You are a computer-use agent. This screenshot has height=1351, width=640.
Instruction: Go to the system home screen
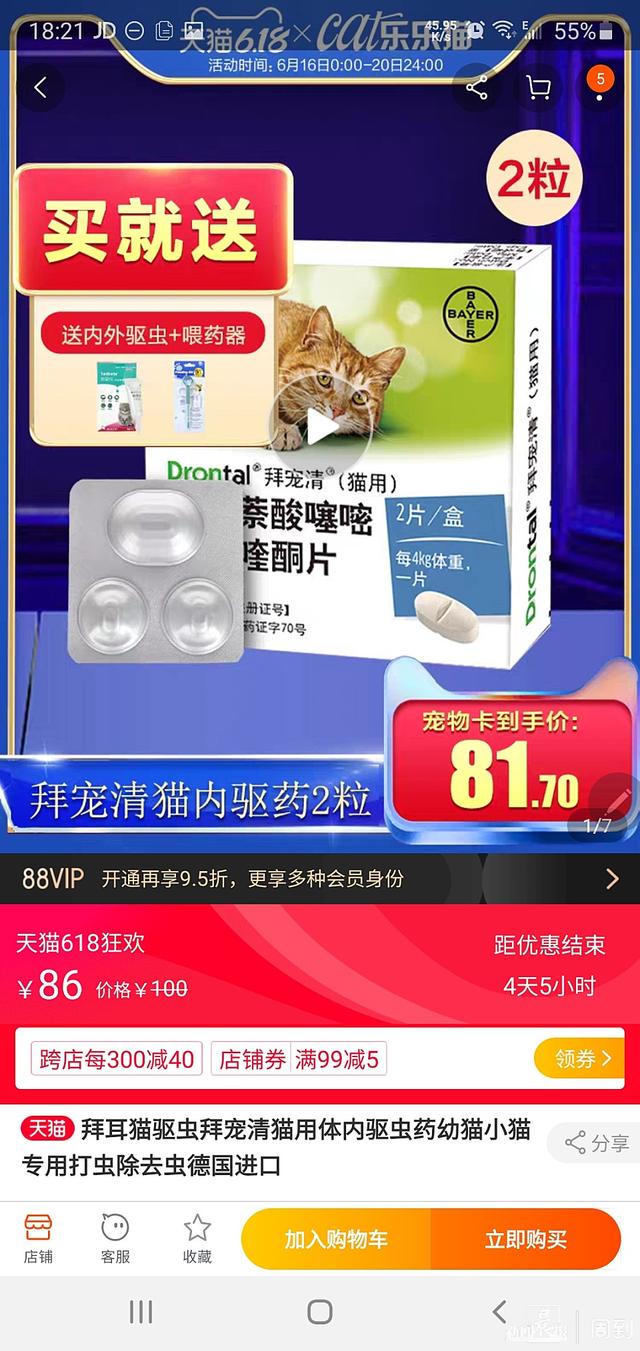[x=320, y=1312]
